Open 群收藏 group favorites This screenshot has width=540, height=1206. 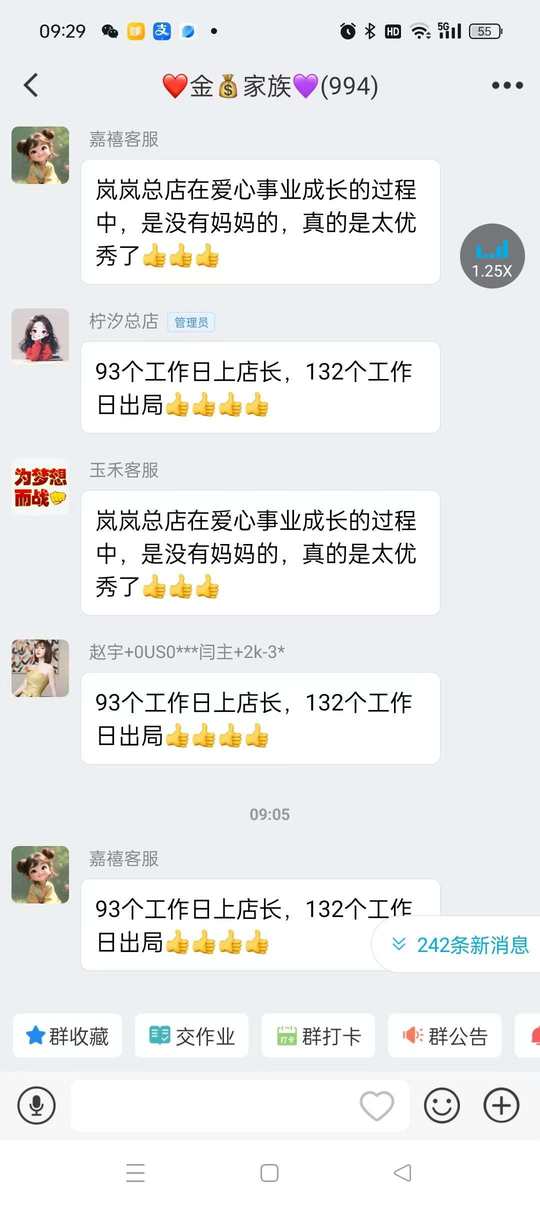tap(67, 1036)
